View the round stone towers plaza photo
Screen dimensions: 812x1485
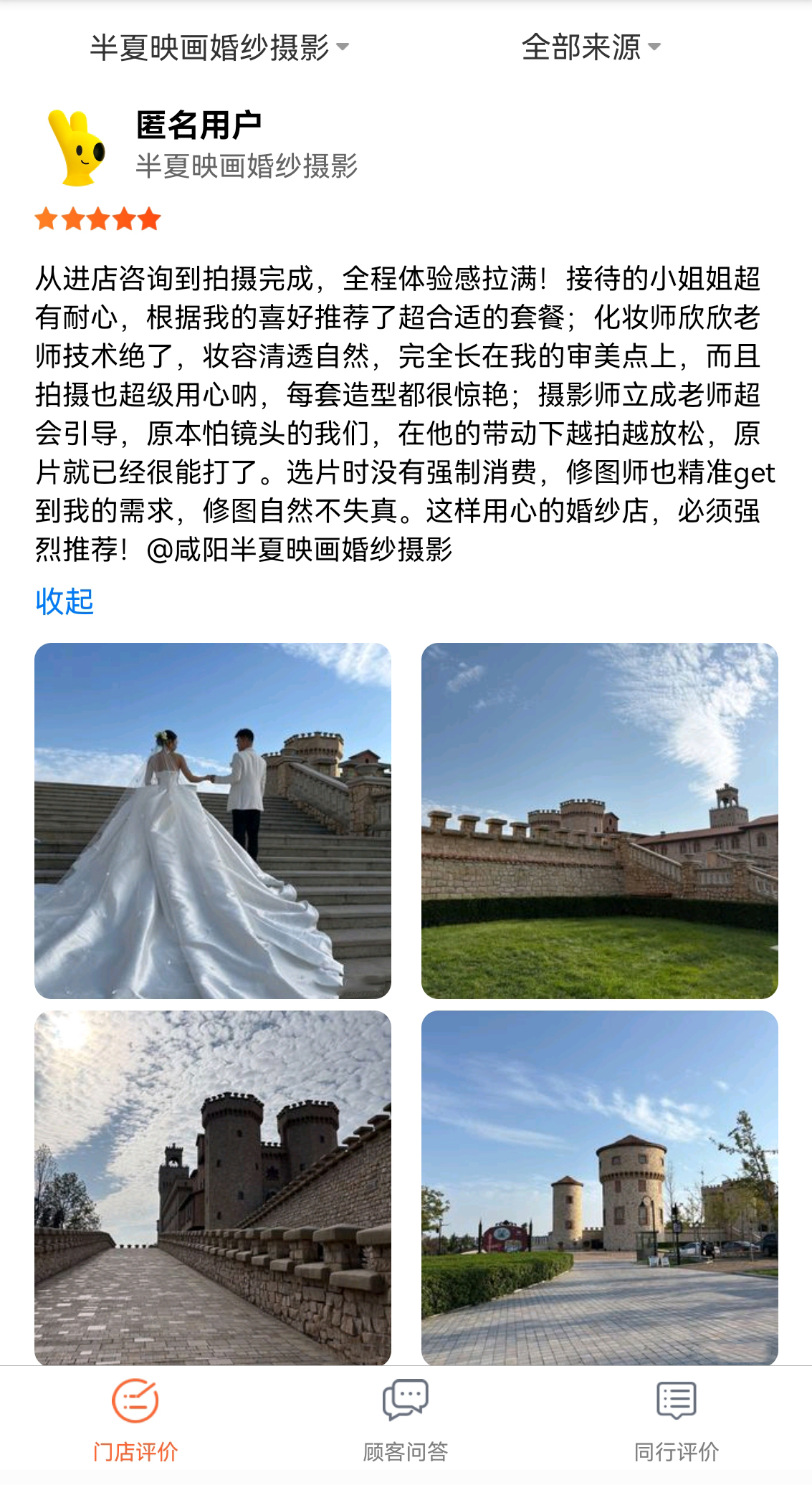(599, 1187)
